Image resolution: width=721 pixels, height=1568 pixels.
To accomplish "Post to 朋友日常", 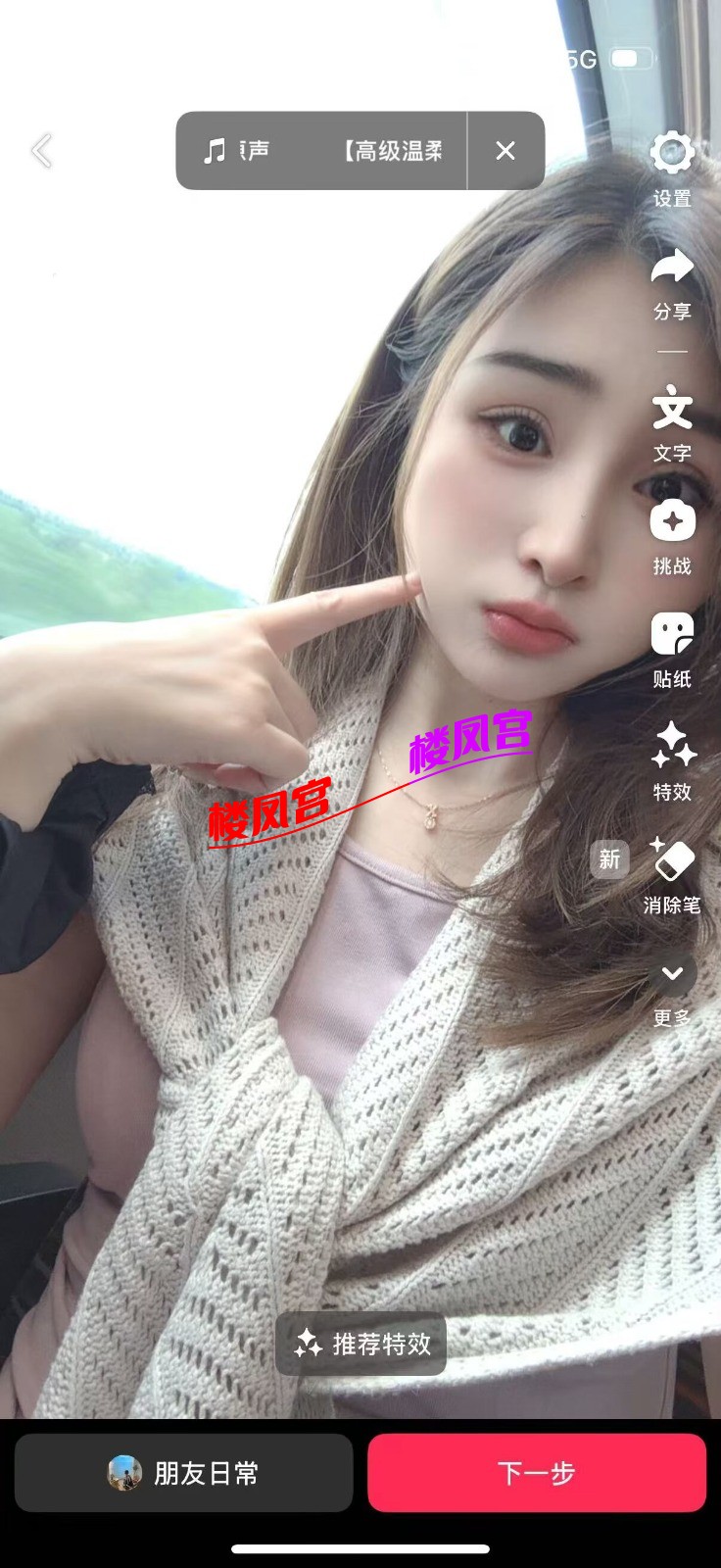I will click(x=183, y=1473).
